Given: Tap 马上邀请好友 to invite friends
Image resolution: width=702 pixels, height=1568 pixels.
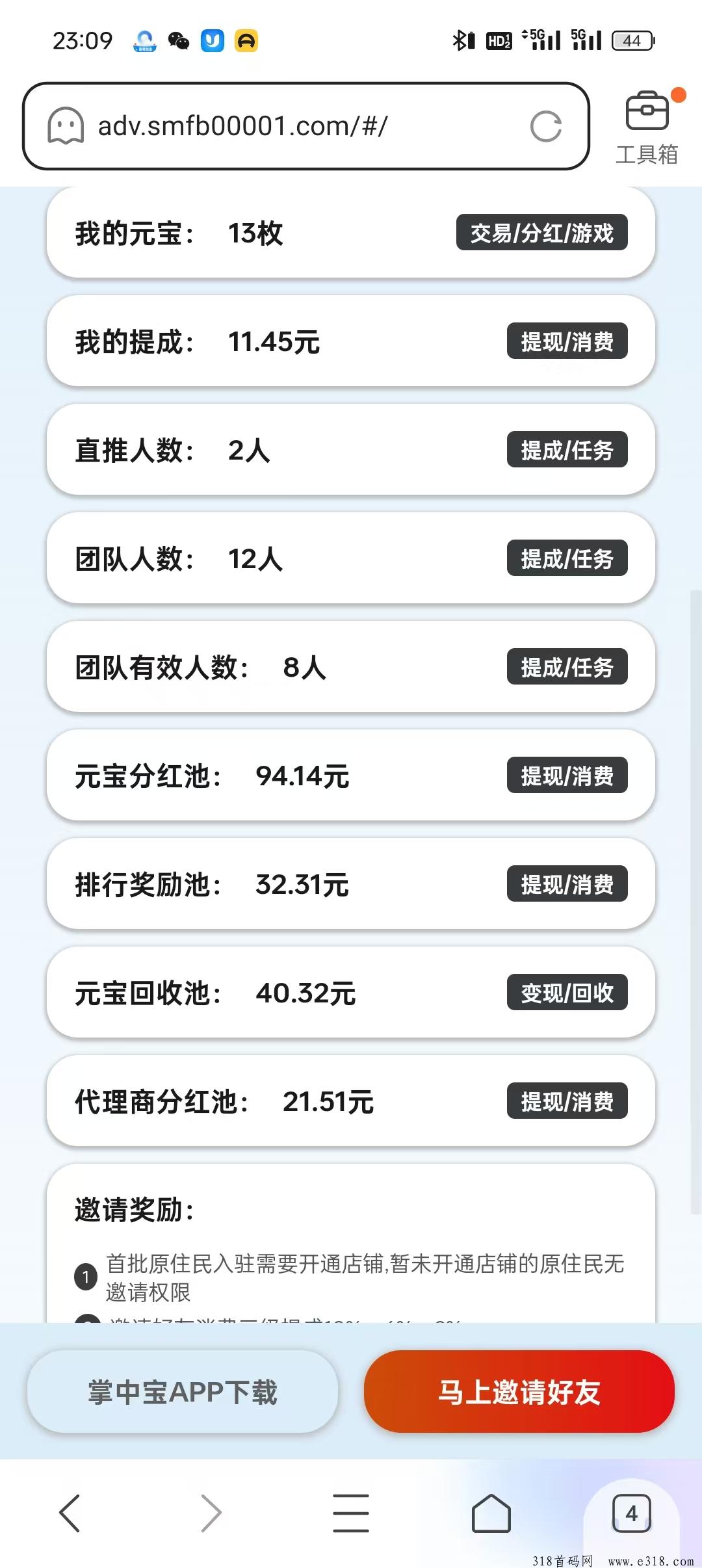Looking at the screenshot, I should [519, 1392].
